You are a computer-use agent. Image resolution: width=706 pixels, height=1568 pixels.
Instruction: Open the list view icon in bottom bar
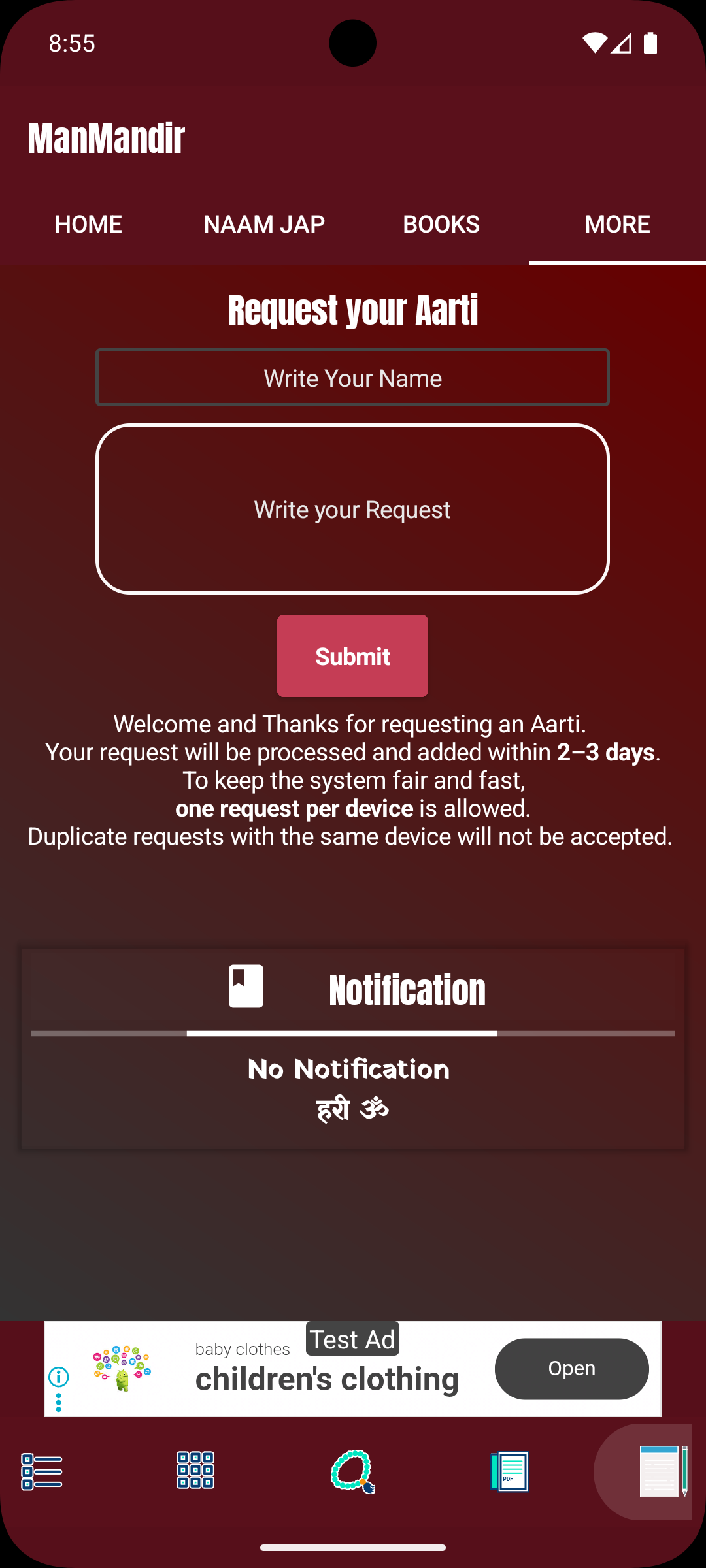pyautogui.click(x=42, y=1472)
